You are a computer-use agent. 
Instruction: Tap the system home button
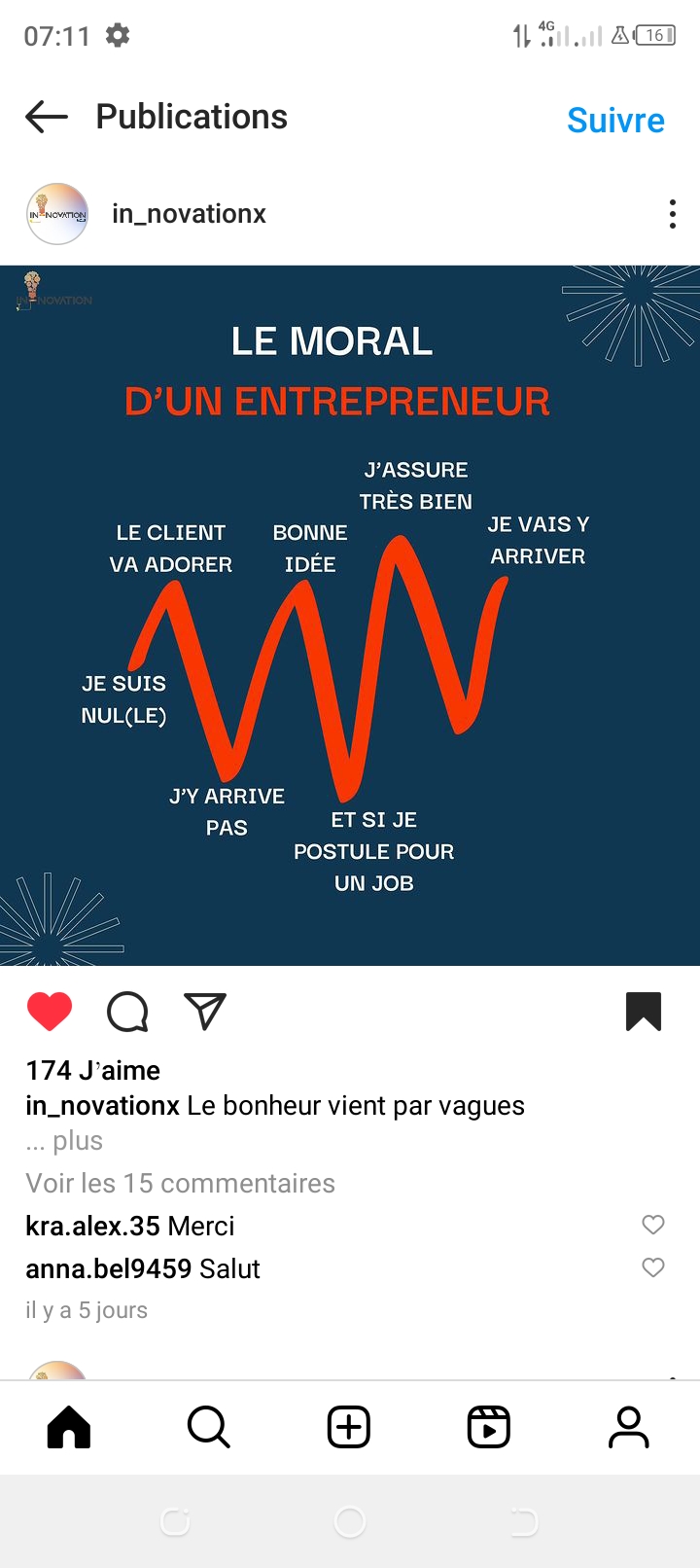[x=350, y=1521]
